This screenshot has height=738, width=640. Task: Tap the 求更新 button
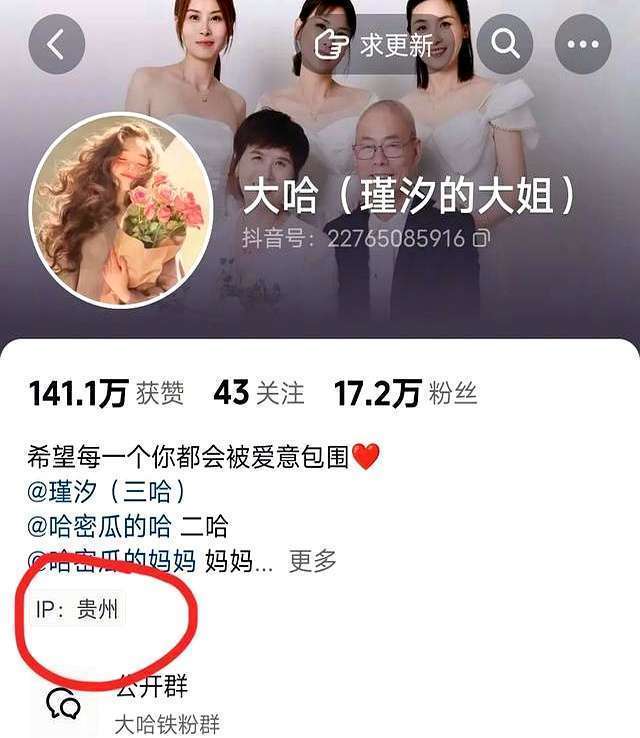376,44
